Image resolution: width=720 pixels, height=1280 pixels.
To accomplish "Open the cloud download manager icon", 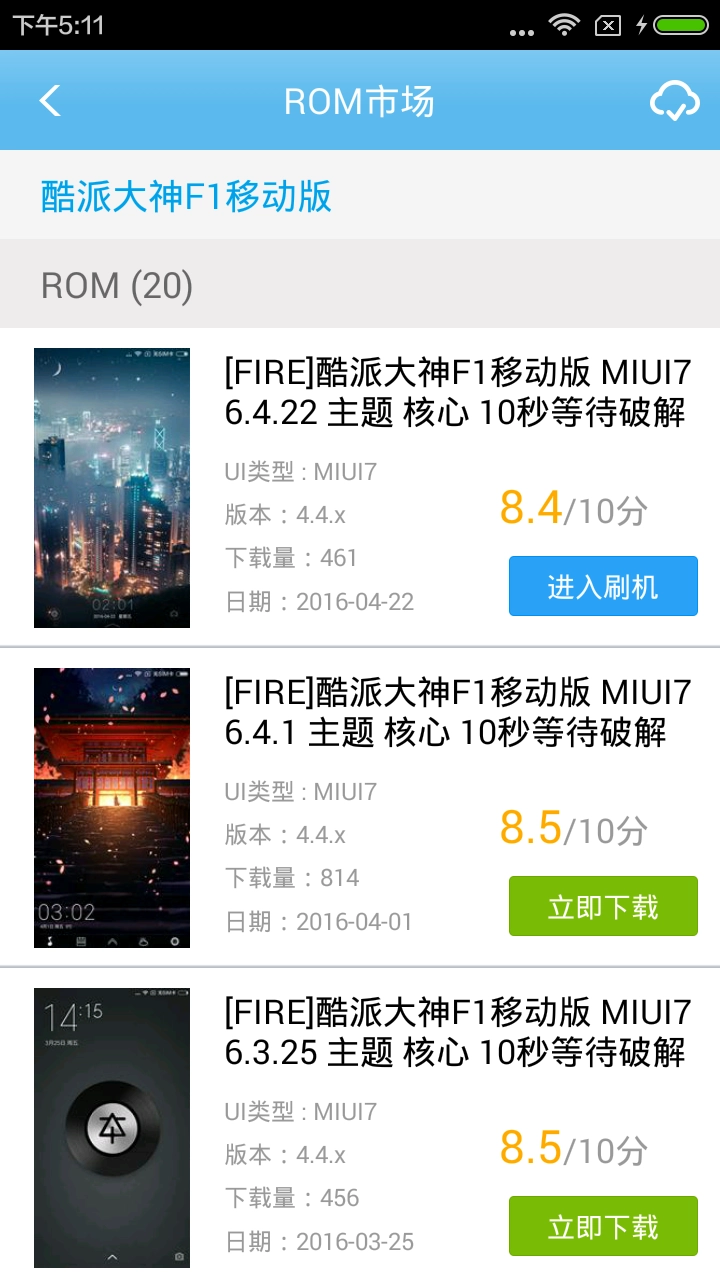I will coord(674,100).
